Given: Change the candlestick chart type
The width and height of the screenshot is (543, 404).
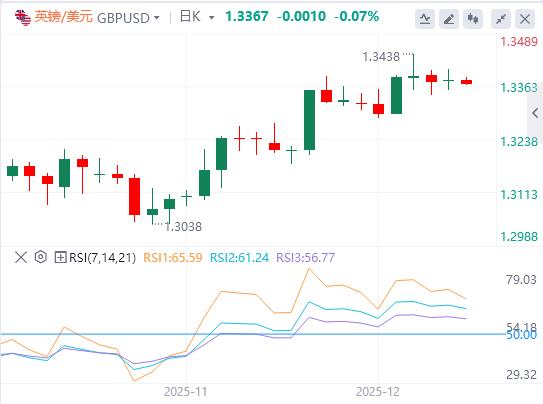Looking at the screenshot, I should pos(473,19).
